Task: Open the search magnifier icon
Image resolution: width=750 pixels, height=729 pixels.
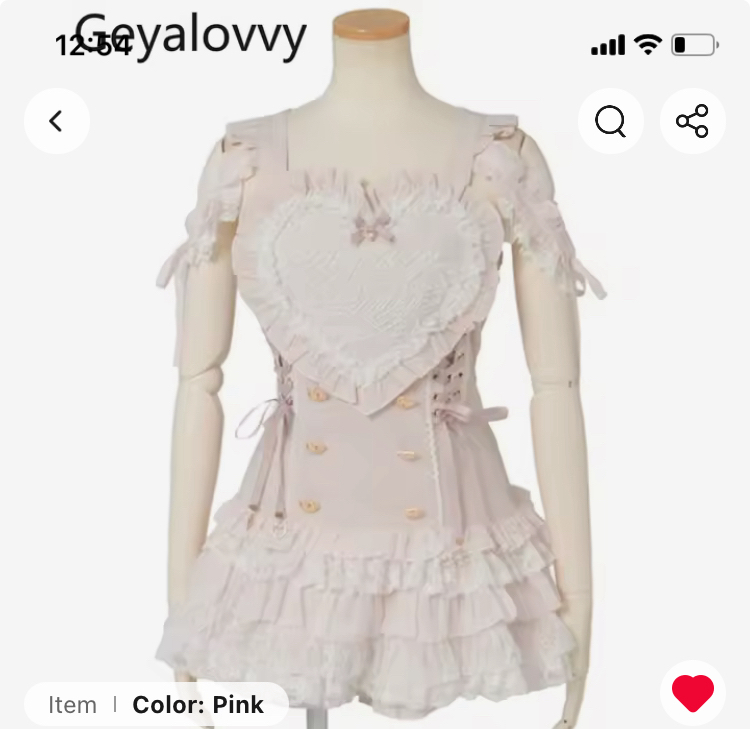Action: click(x=610, y=121)
